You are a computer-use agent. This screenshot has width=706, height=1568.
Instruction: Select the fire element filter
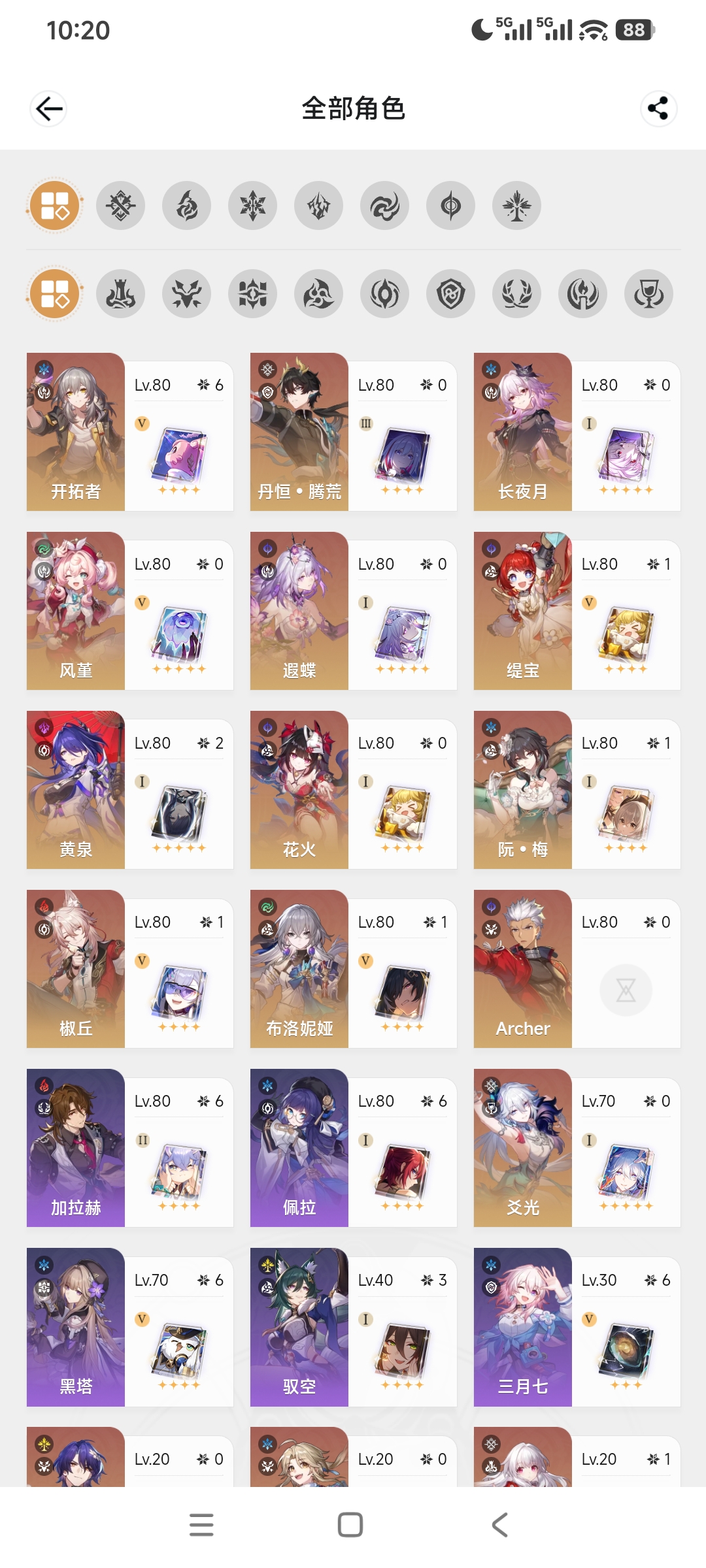click(187, 206)
